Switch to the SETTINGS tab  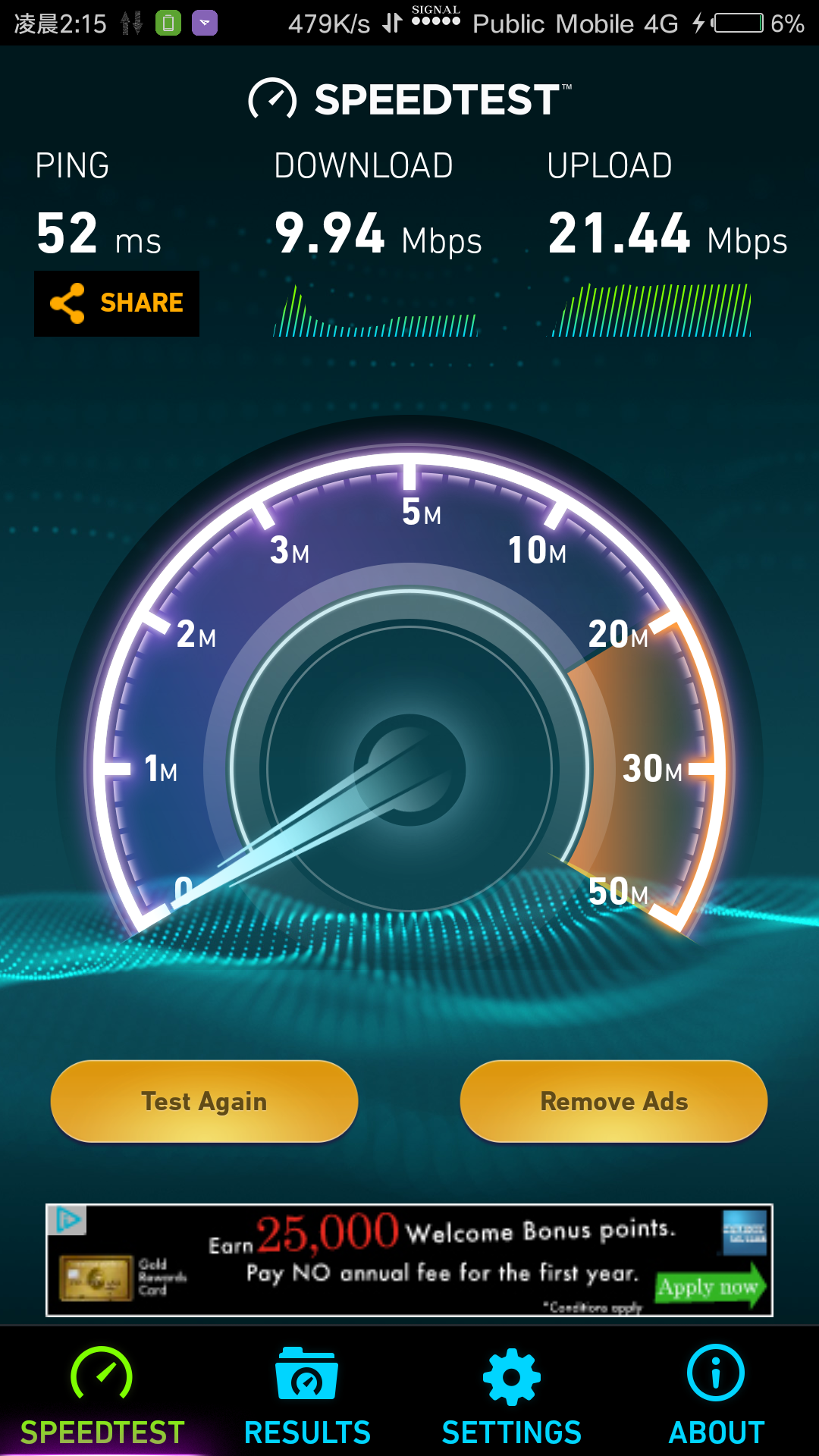coord(512,1429)
